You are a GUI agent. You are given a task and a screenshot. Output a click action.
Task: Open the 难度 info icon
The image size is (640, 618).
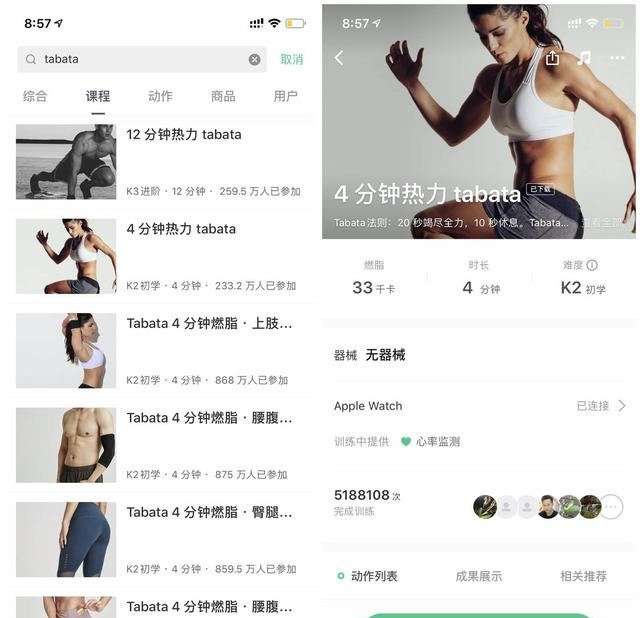point(592,265)
